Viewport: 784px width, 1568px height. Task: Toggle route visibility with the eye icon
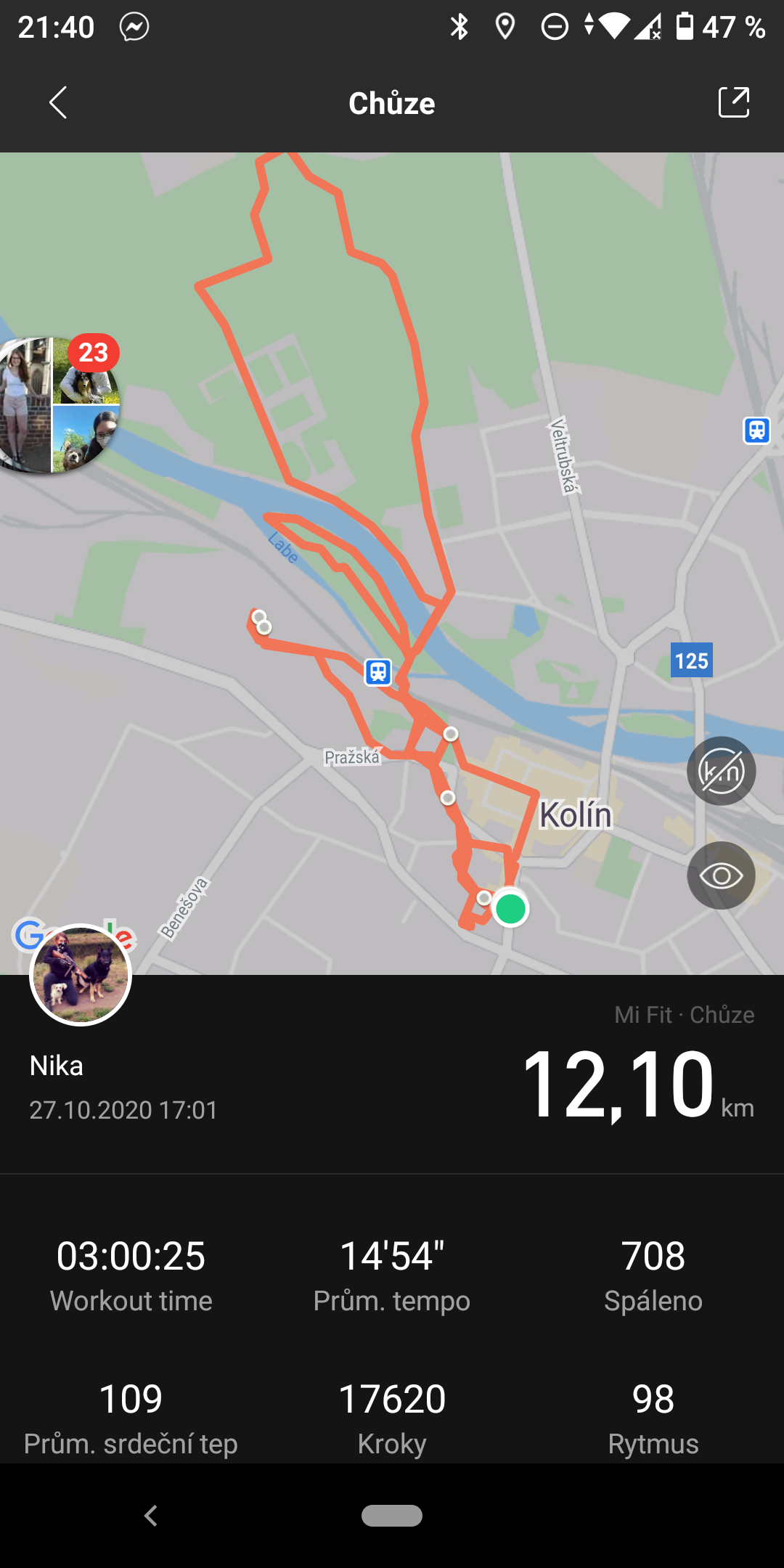[x=721, y=875]
